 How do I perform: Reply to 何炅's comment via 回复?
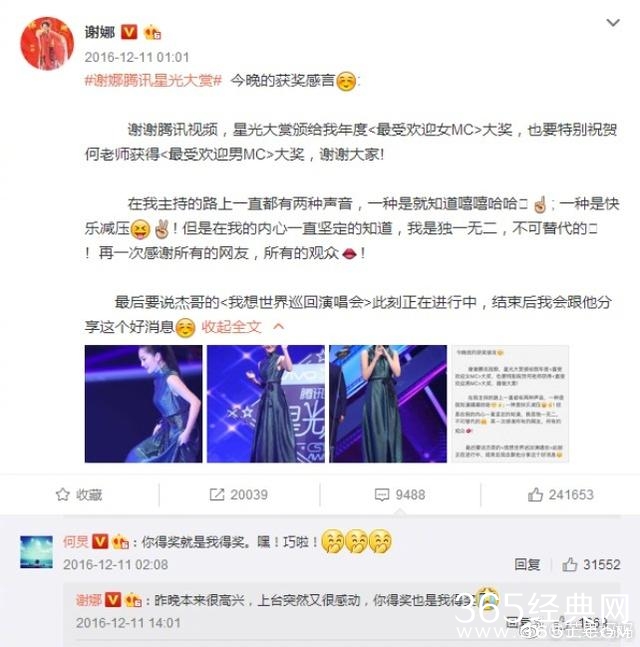527,564
